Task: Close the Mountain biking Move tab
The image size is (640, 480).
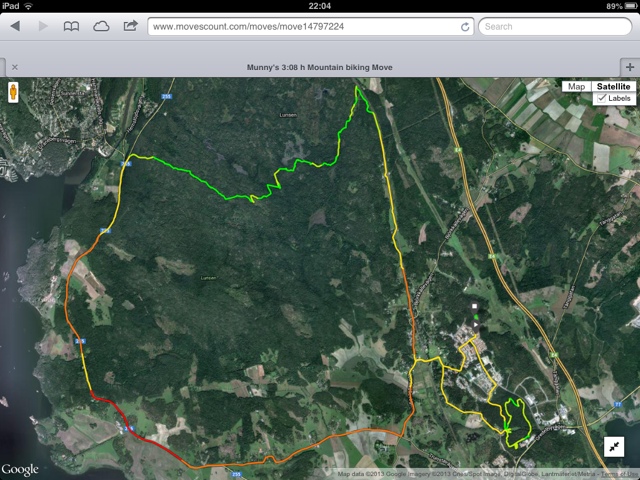Action: (14, 67)
